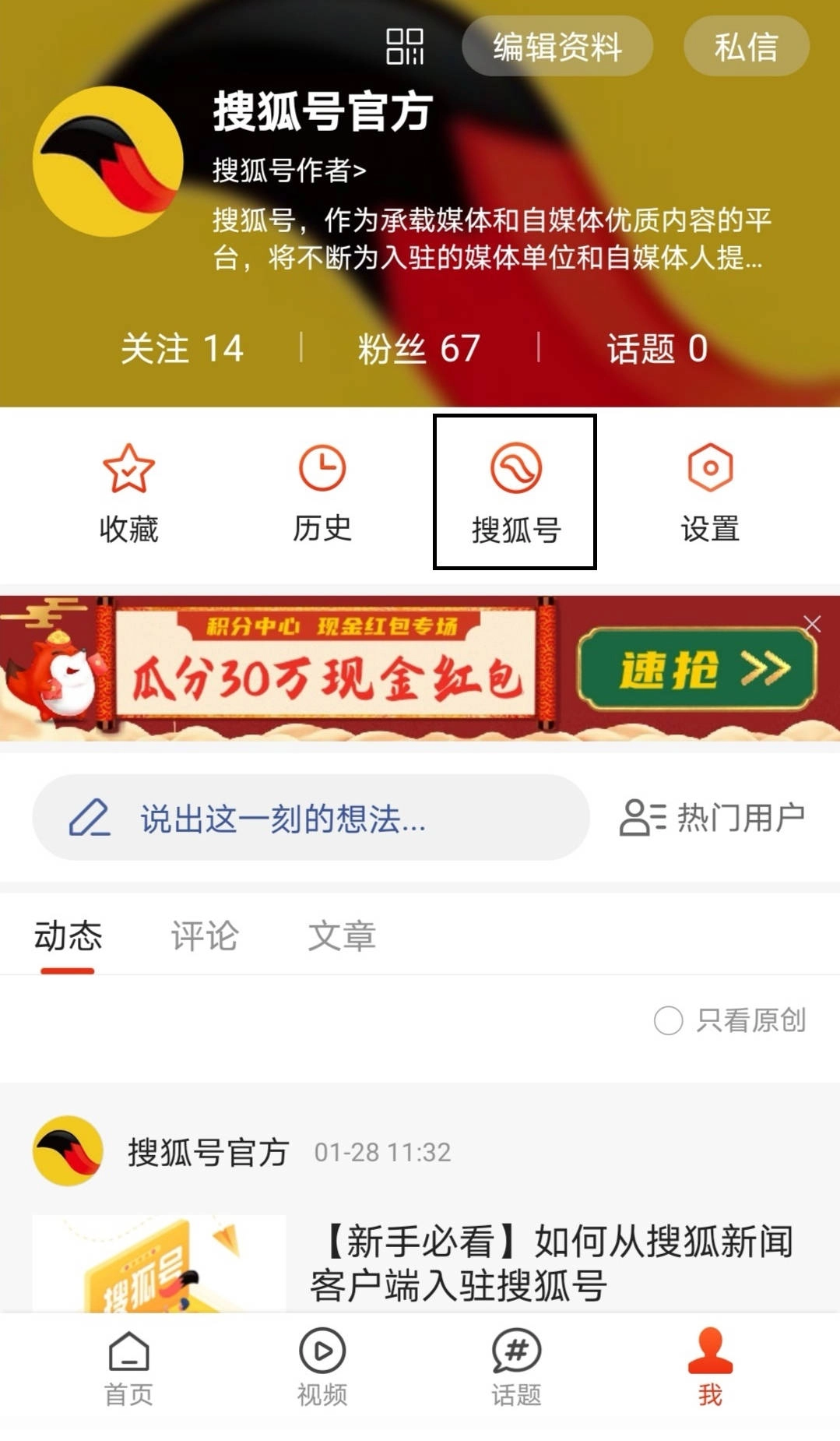Switch to the 文章 tab
The height and width of the screenshot is (1441, 840).
click(x=342, y=935)
